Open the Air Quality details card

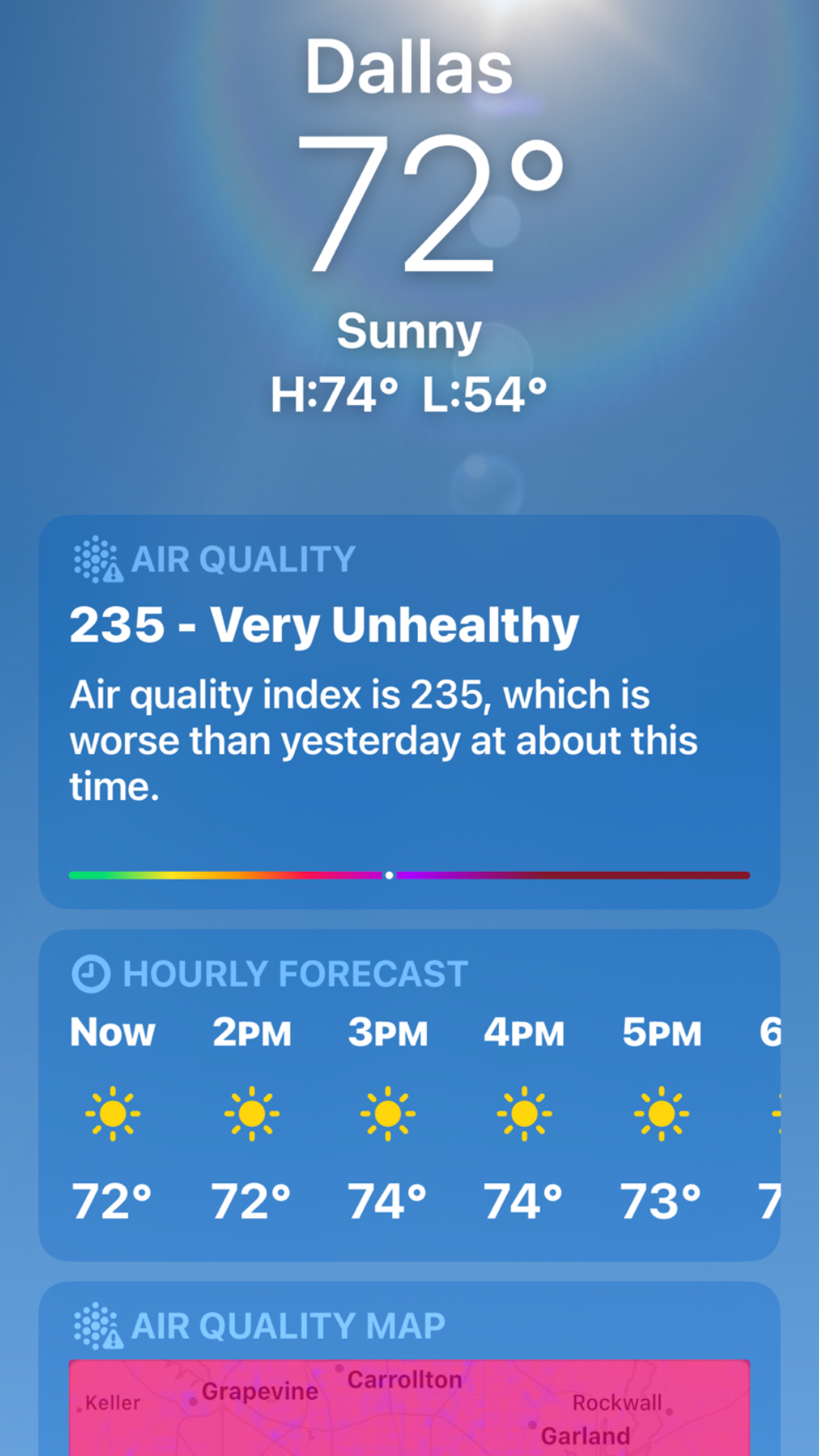409,711
